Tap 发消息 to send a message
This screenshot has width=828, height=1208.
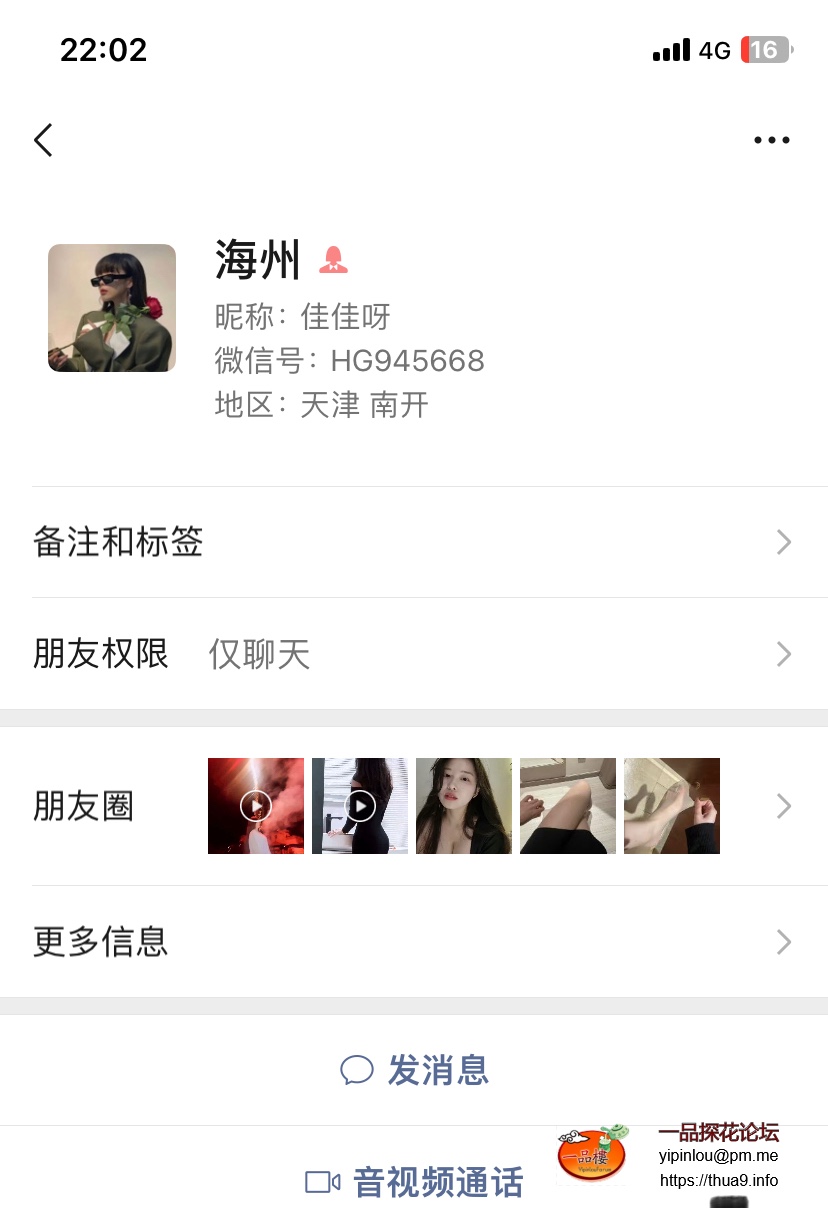414,1070
